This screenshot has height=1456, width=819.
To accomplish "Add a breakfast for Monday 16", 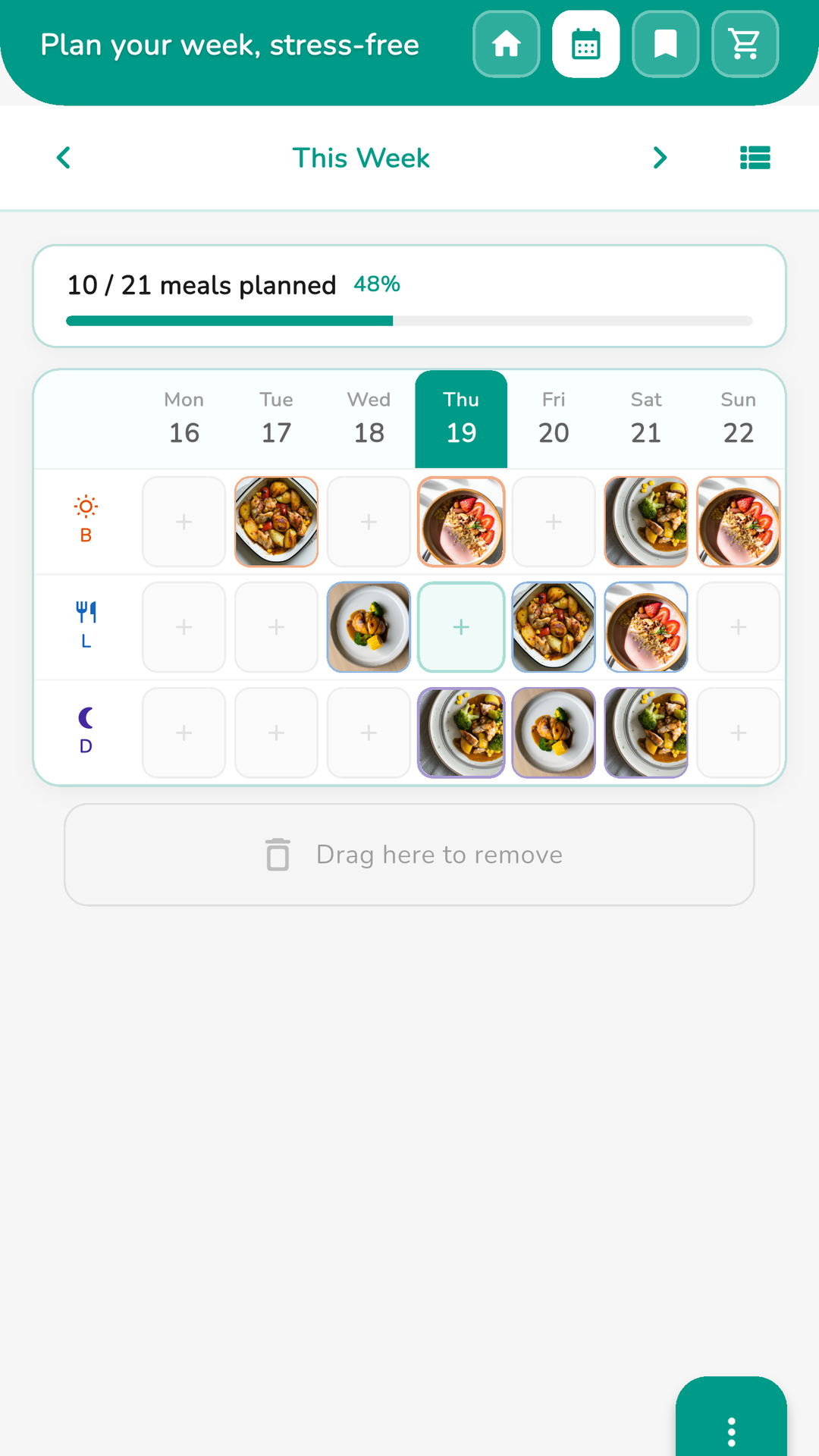I will click(x=184, y=521).
